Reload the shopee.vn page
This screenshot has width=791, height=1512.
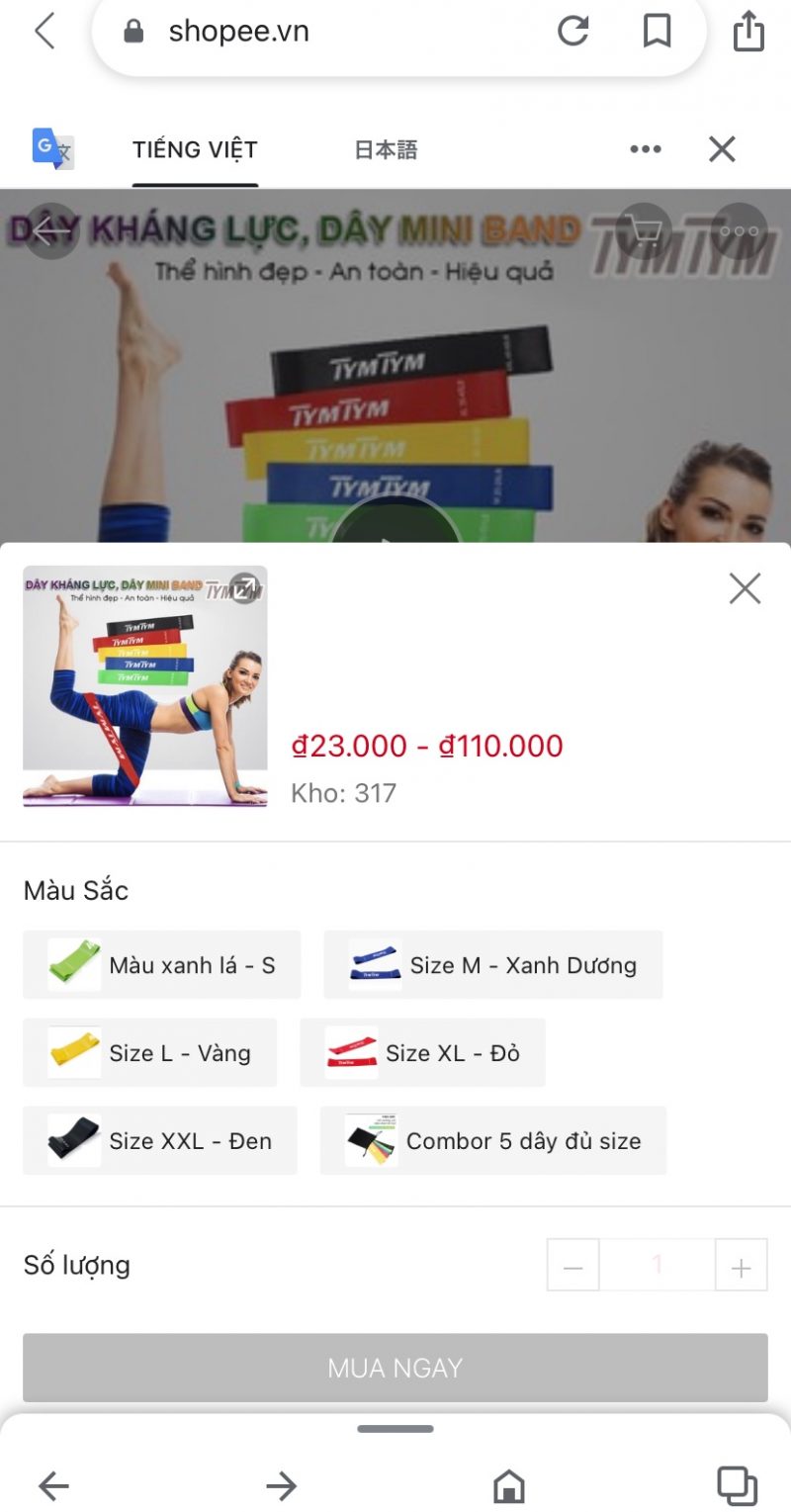[572, 32]
